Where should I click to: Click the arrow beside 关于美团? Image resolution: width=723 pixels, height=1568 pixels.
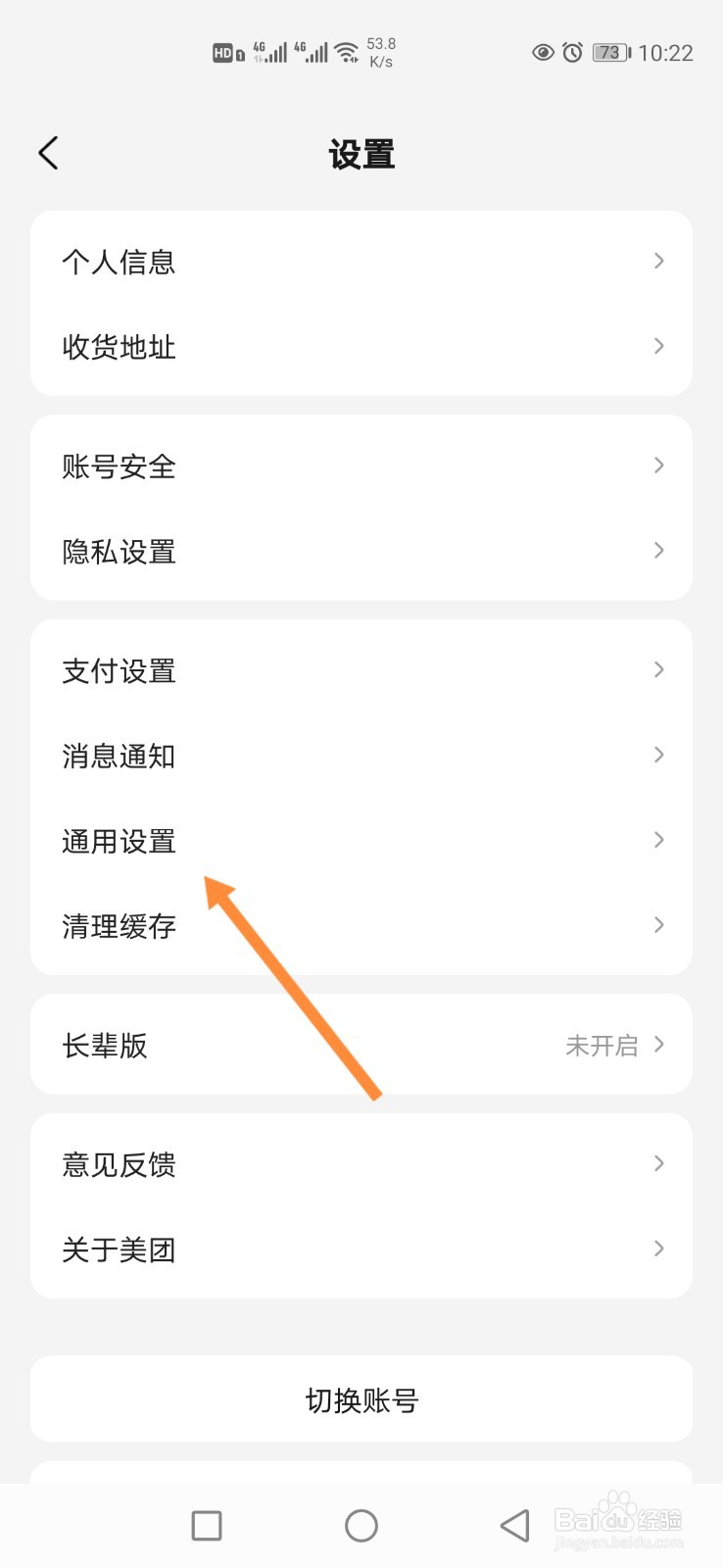click(x=657, y=1249)
